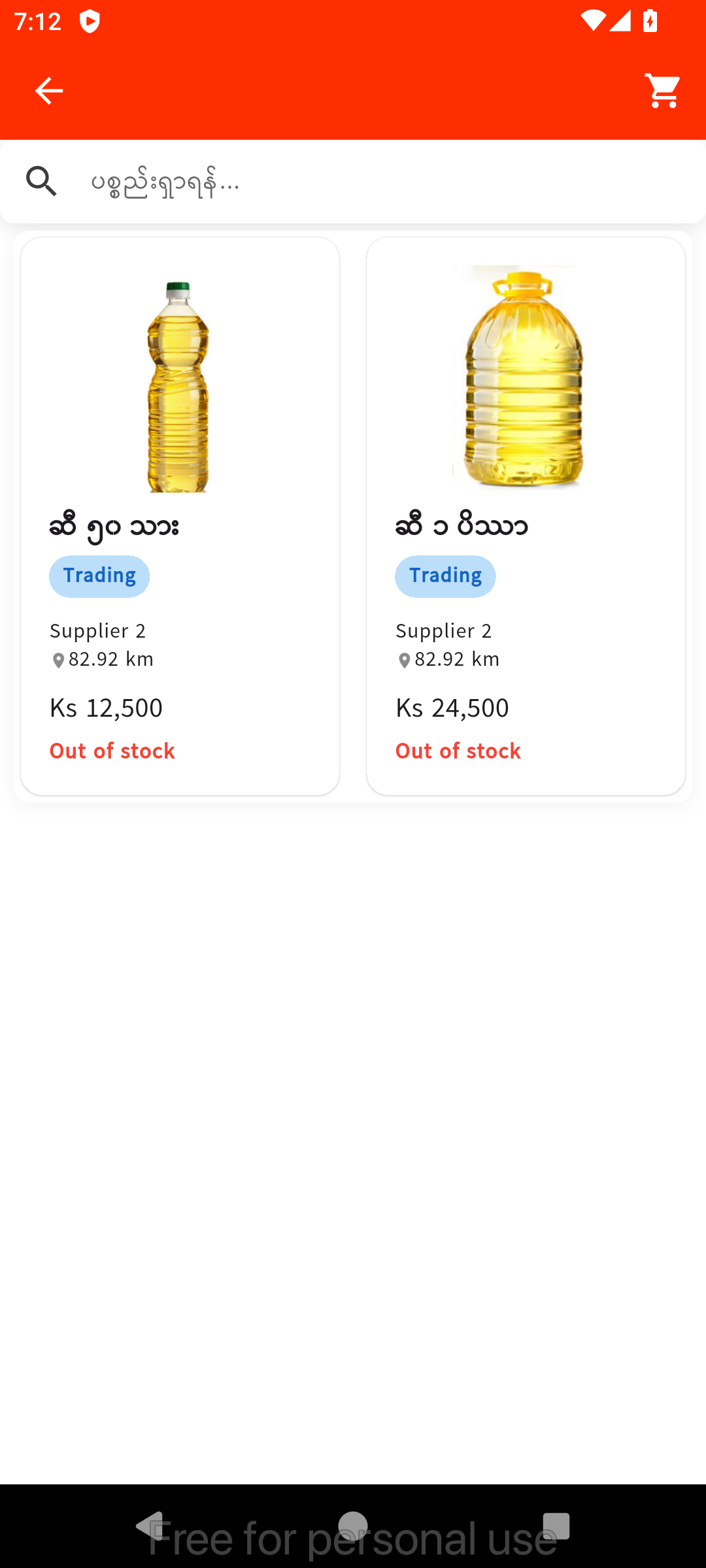Go back using the arrow
706x1568 pixels.
tap(48, 90)
